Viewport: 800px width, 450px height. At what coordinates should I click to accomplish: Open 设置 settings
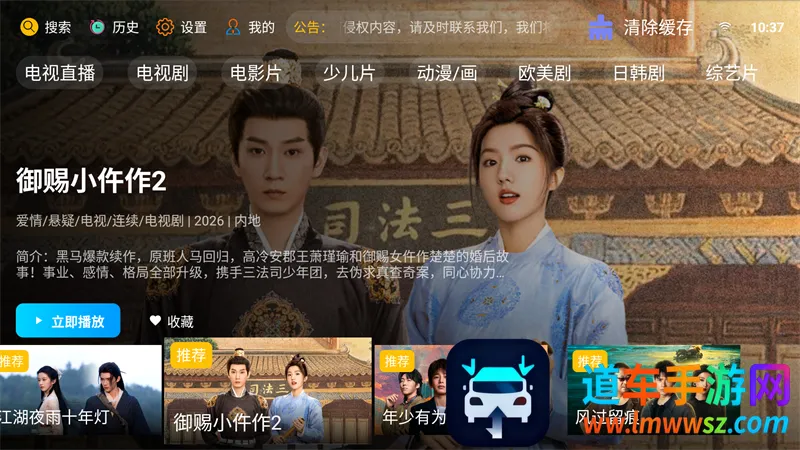click(x=182, y=27)
